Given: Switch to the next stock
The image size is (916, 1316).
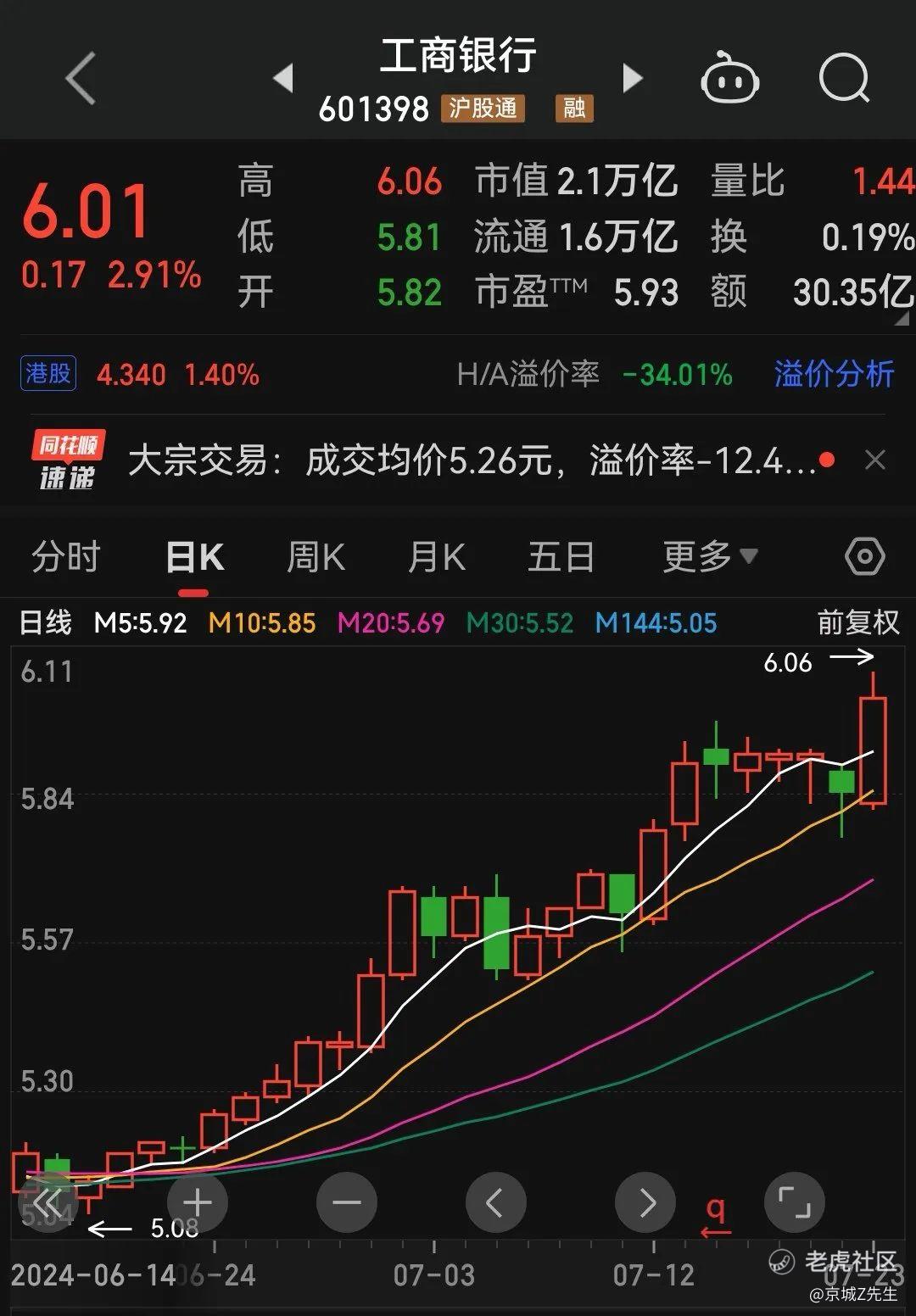Looking at the screenshot, I should tap(632, 79).
